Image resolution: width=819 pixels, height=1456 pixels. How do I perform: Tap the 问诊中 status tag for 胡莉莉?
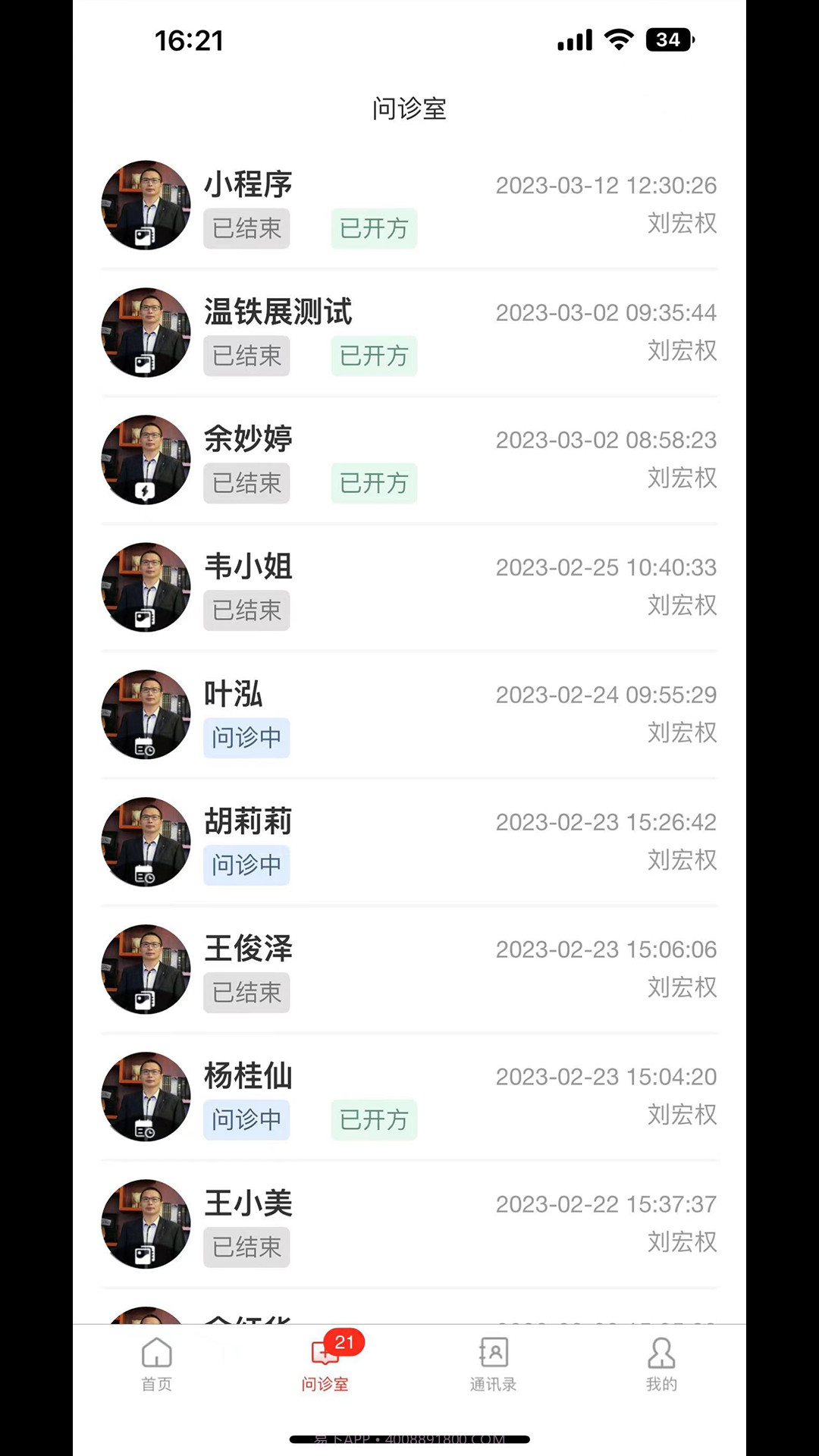[x=246, y=864]
